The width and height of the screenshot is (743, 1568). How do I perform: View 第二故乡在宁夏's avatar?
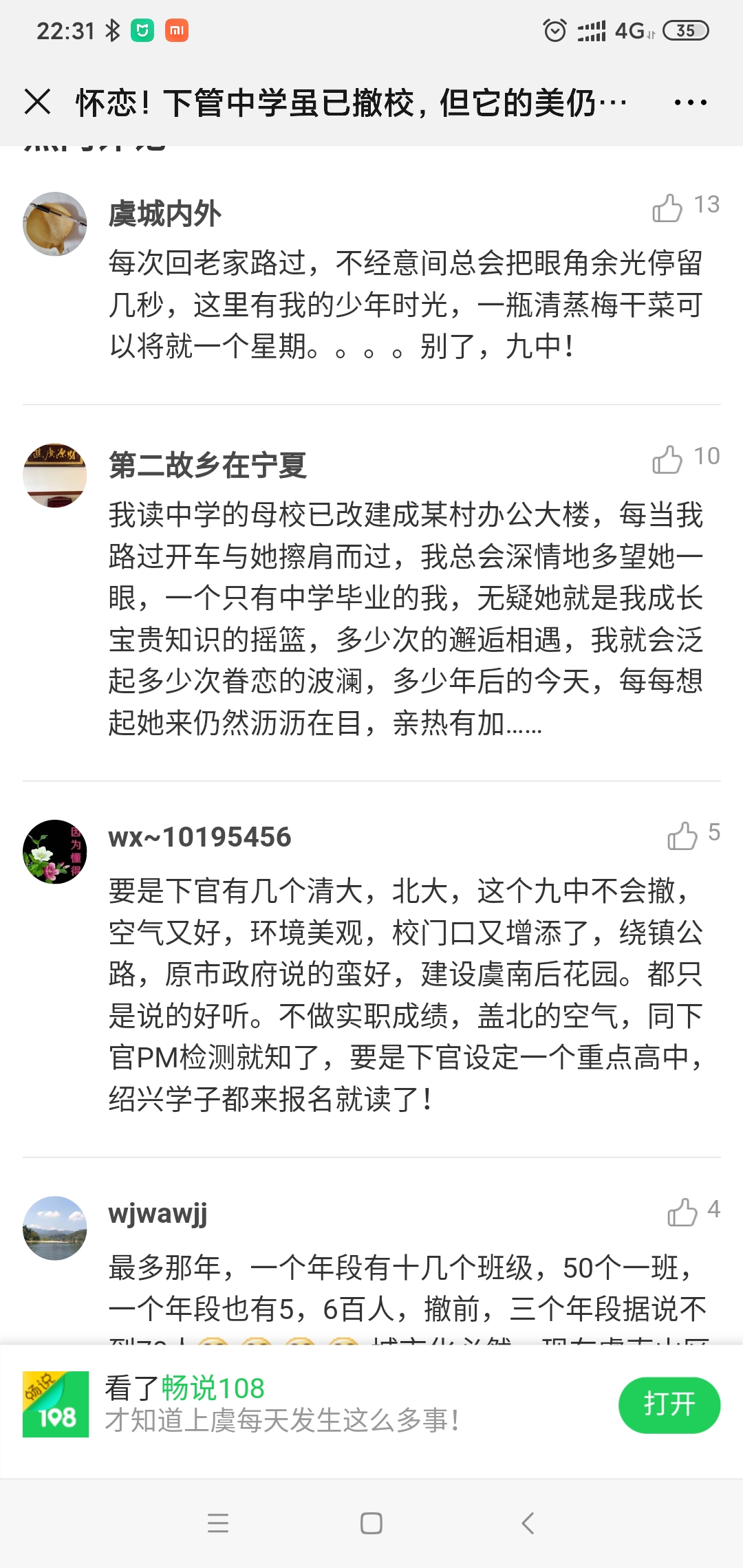point(55,475)
